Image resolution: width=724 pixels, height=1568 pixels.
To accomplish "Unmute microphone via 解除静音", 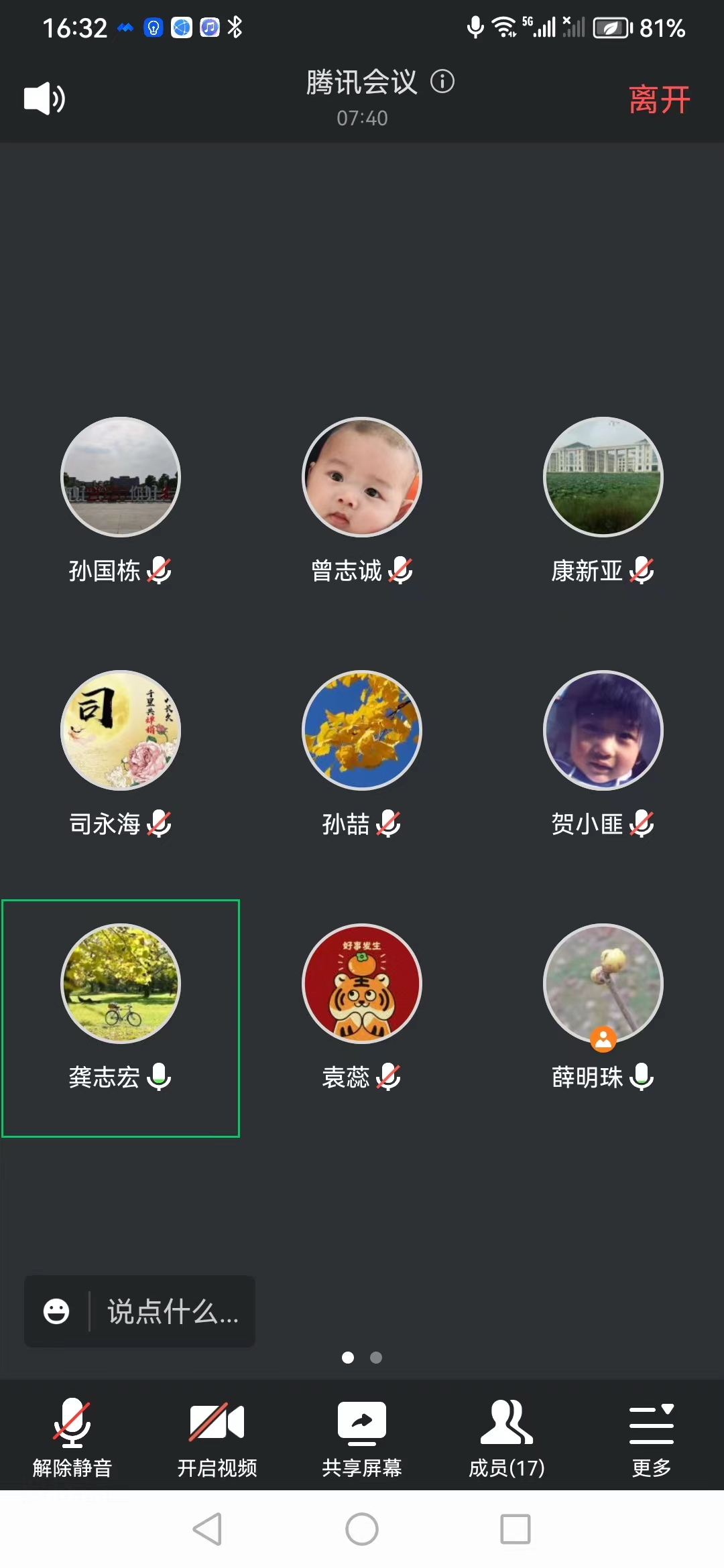I will (72, 1437).
